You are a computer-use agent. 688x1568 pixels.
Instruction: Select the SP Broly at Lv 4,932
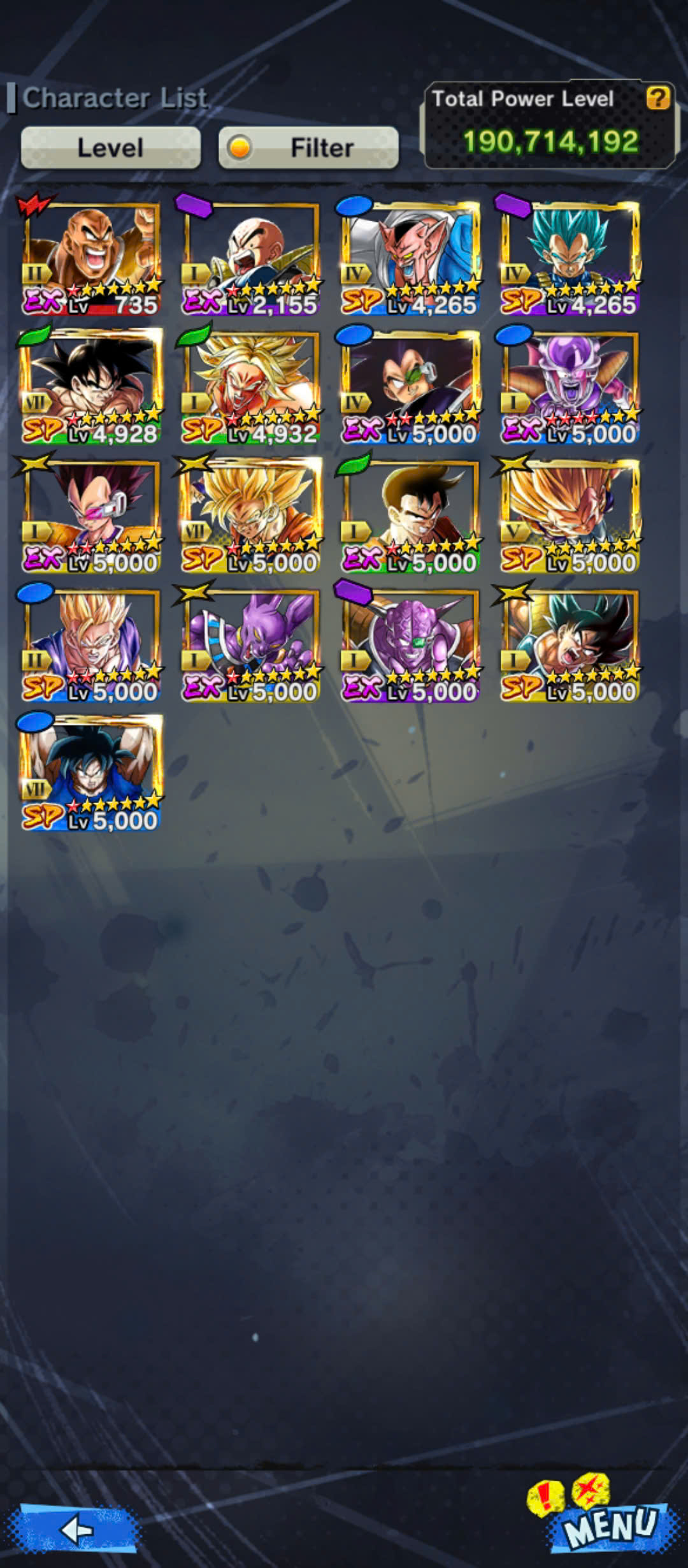tap(249, 386)
